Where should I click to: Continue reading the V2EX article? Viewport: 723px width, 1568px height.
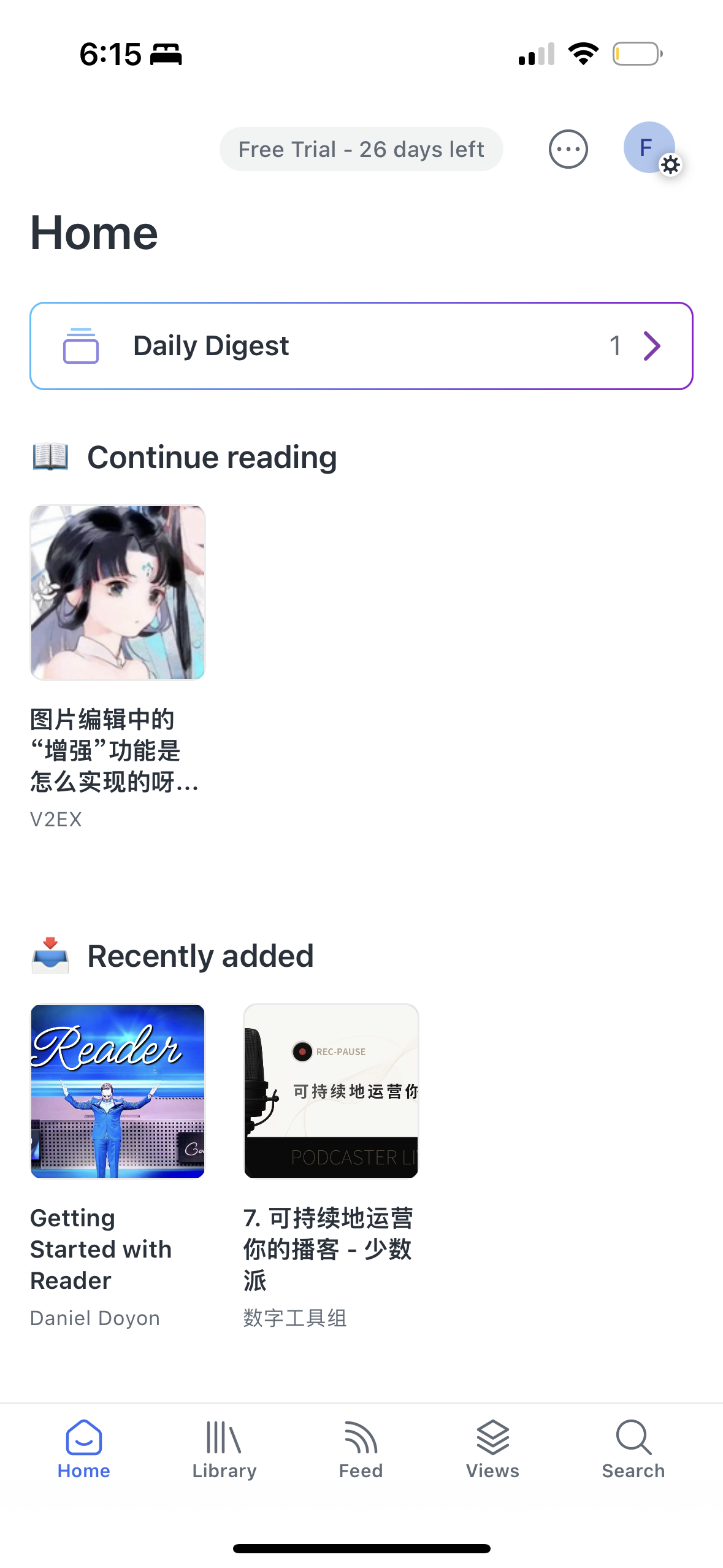coord(118,667)
